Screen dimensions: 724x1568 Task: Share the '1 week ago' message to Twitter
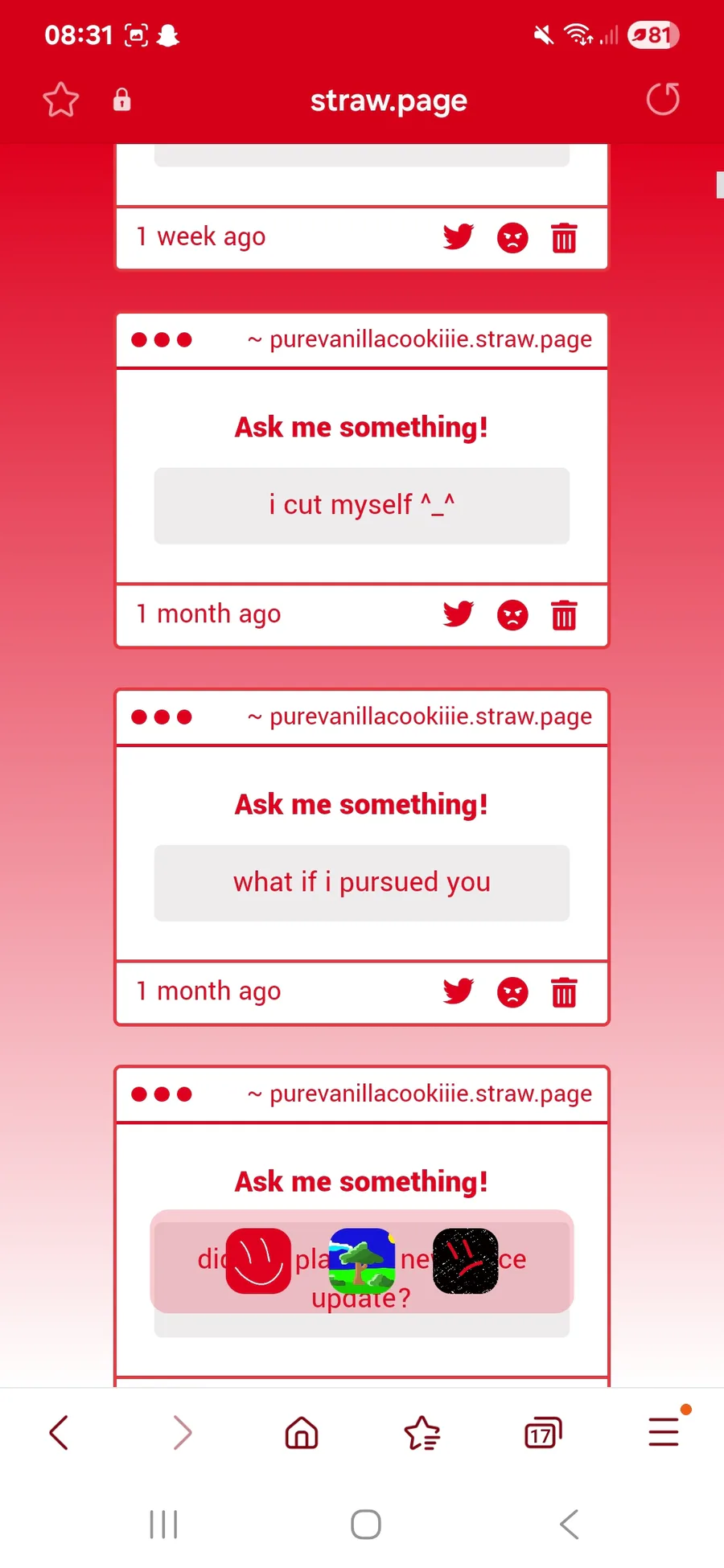pos(459,237)
